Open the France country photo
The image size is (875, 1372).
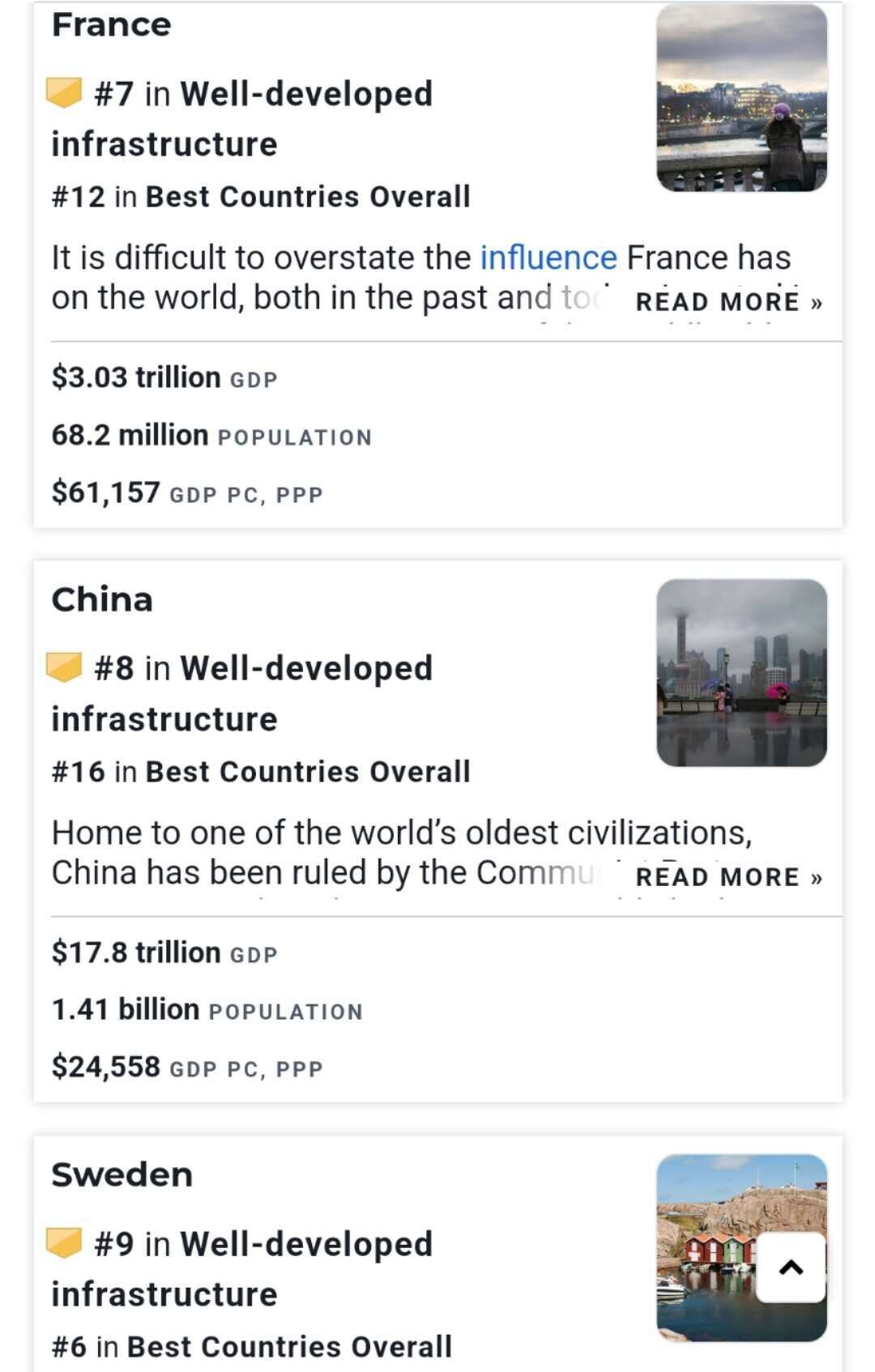click(741, 98)
